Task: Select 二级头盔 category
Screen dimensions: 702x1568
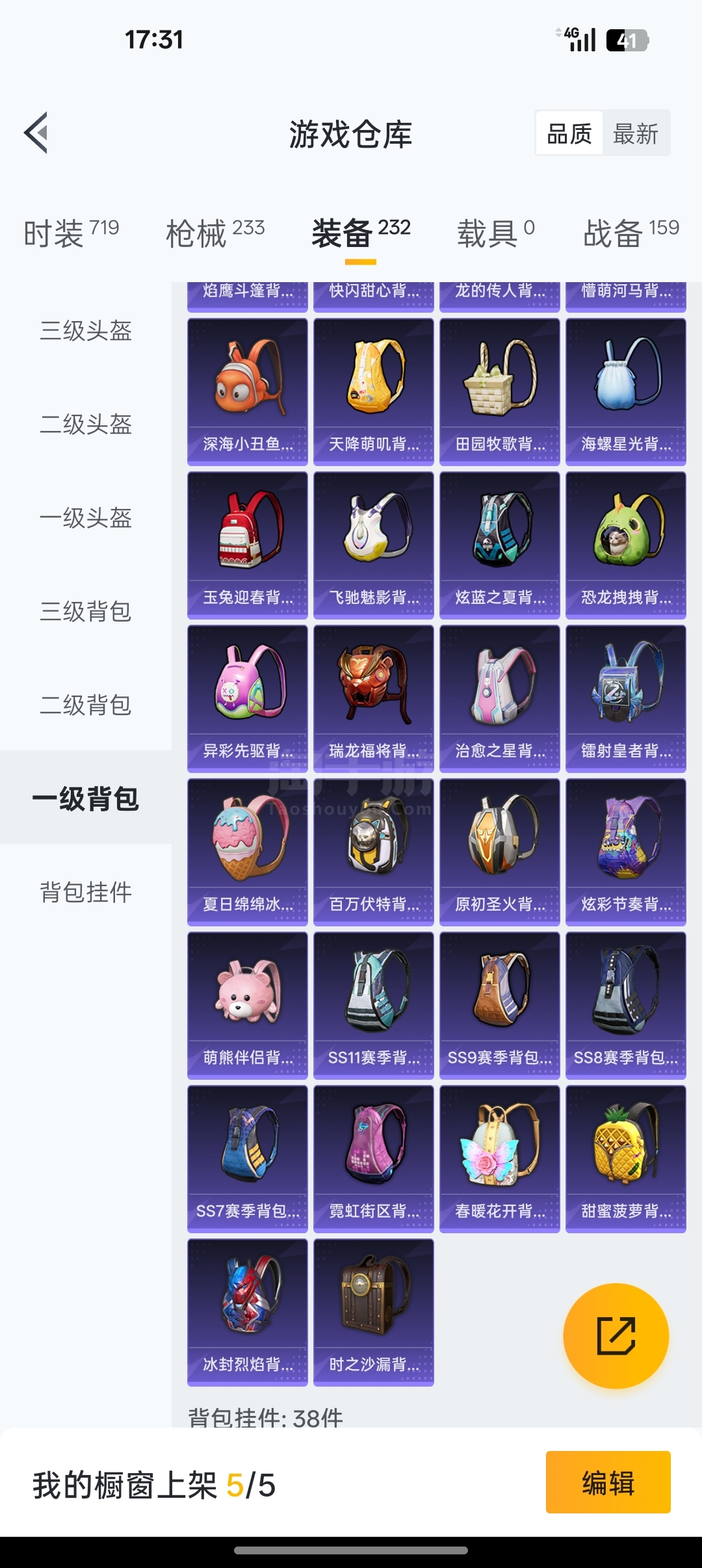Action: (x=86, y=425)
